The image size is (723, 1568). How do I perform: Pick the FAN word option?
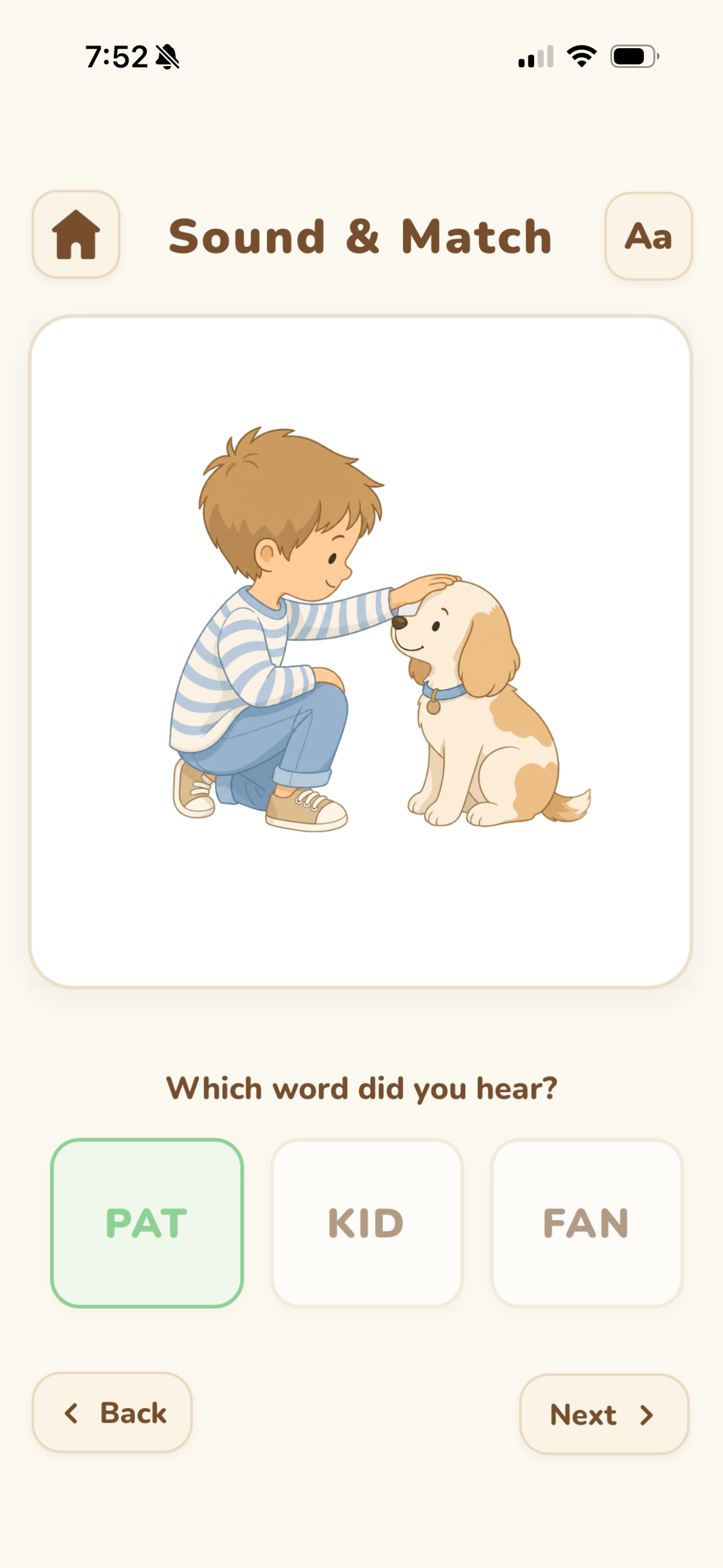(x=587, y=1223)
